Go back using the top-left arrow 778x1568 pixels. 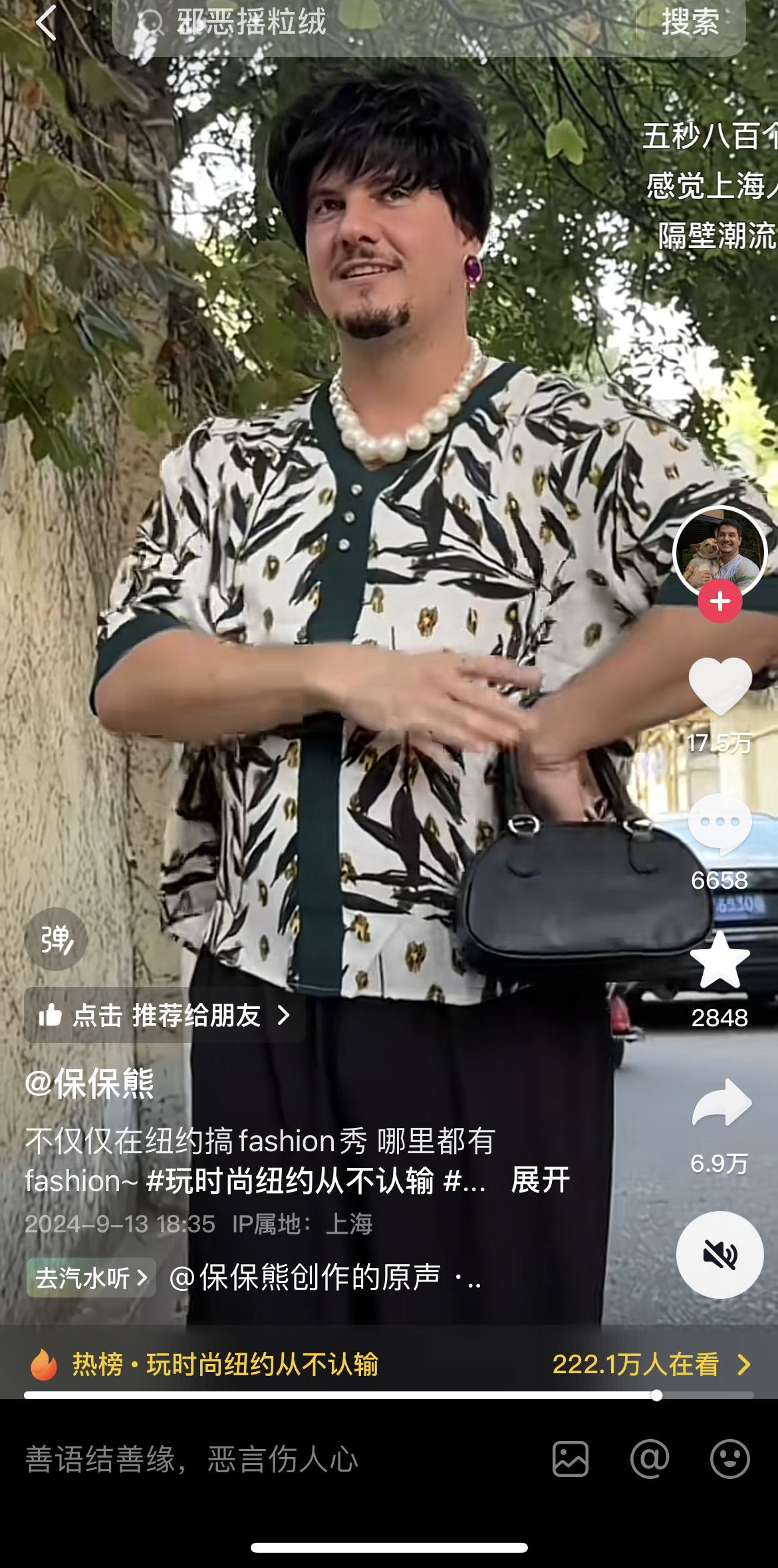[45, 22]
